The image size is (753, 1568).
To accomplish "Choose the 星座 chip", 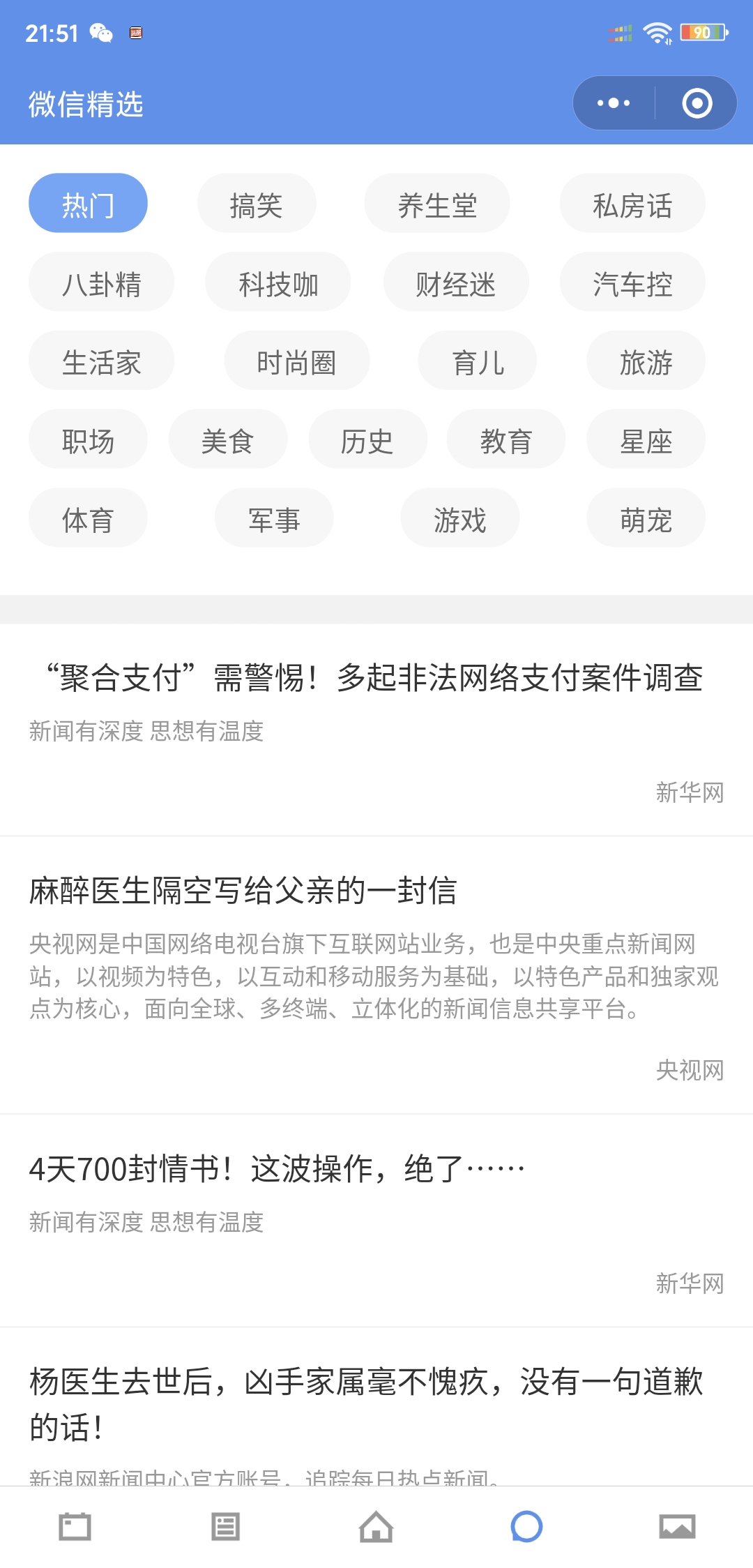I will [x=646, y=439].
